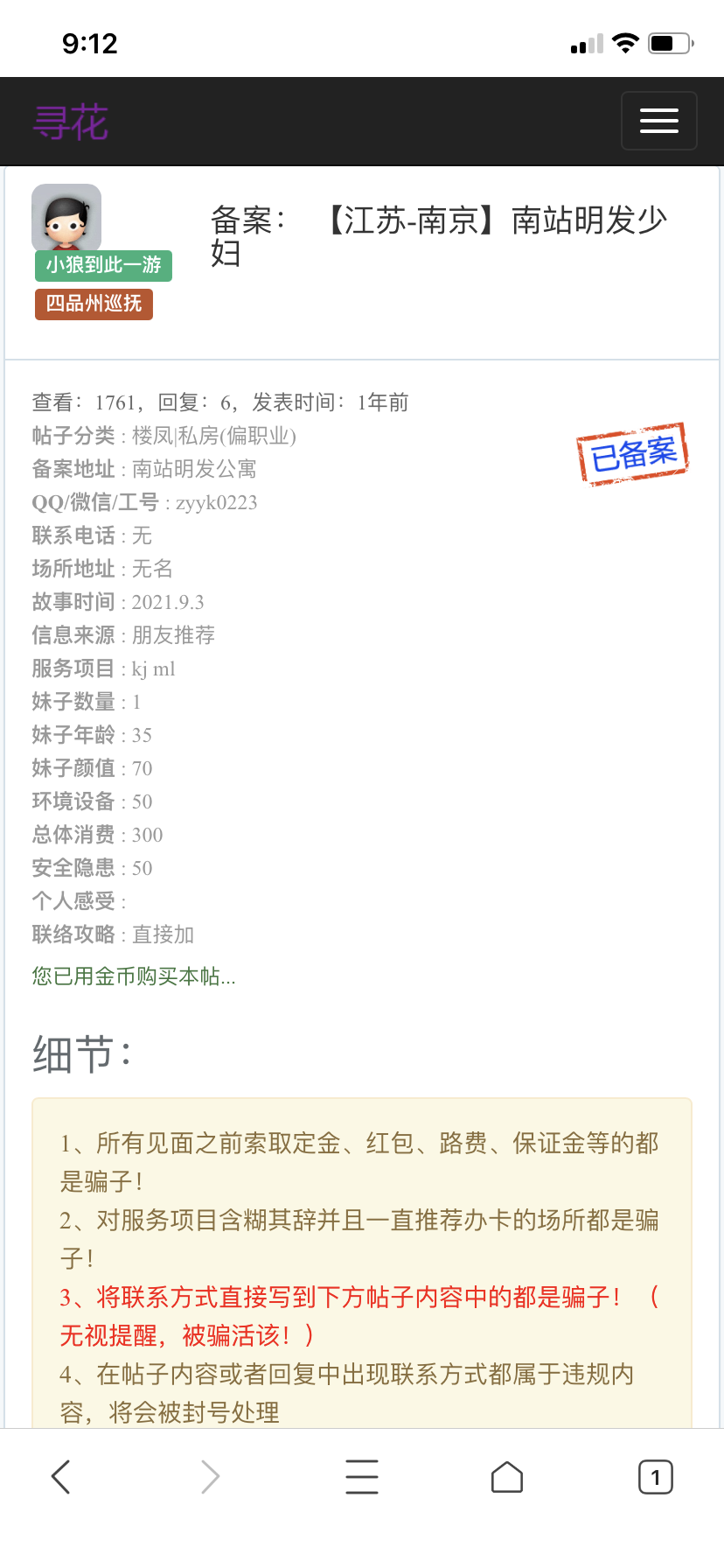724x1568 pixels.
Task: Tap the 寻花 site logo
Action: pos(71,122)
